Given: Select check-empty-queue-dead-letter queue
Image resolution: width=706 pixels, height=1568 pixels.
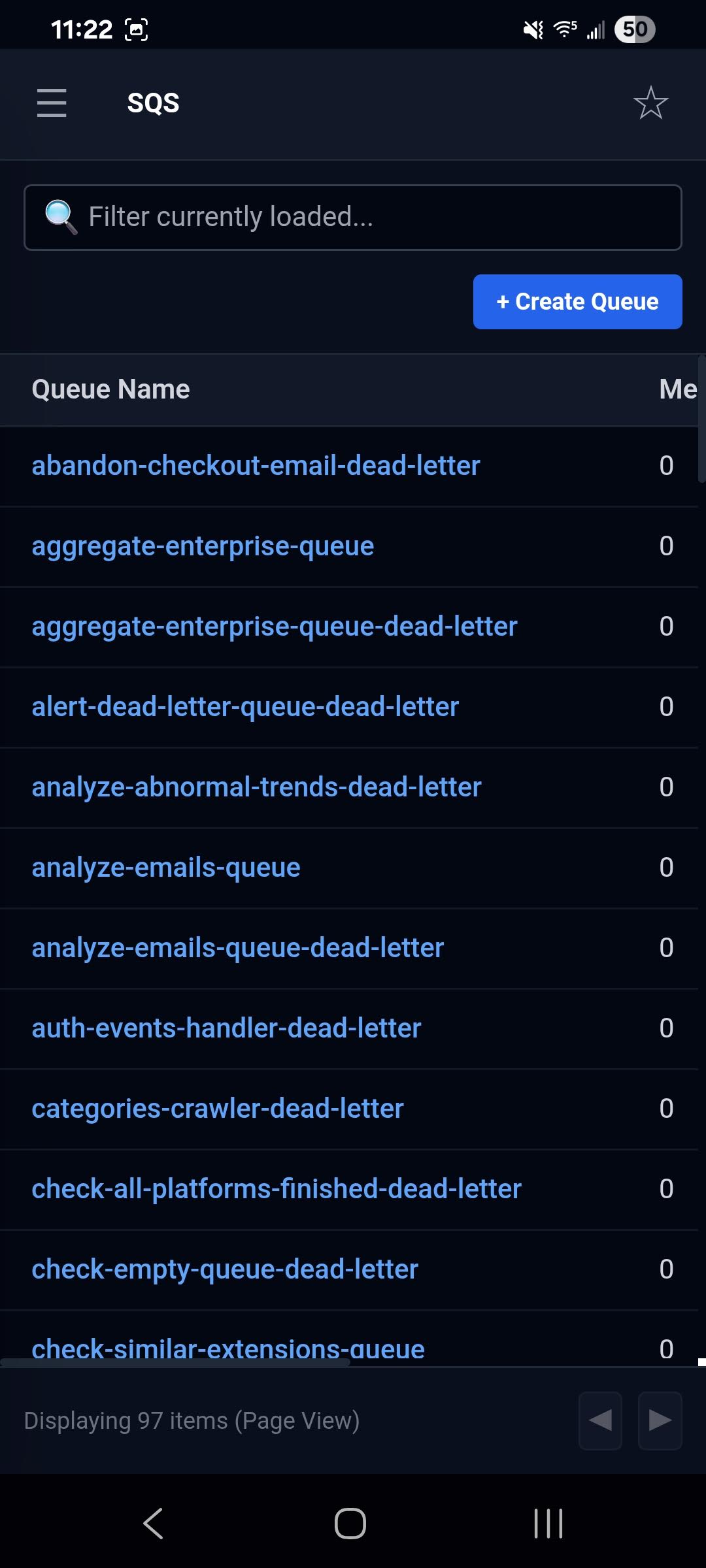Looking at the screenshot, I should [x=225, y=1269].
